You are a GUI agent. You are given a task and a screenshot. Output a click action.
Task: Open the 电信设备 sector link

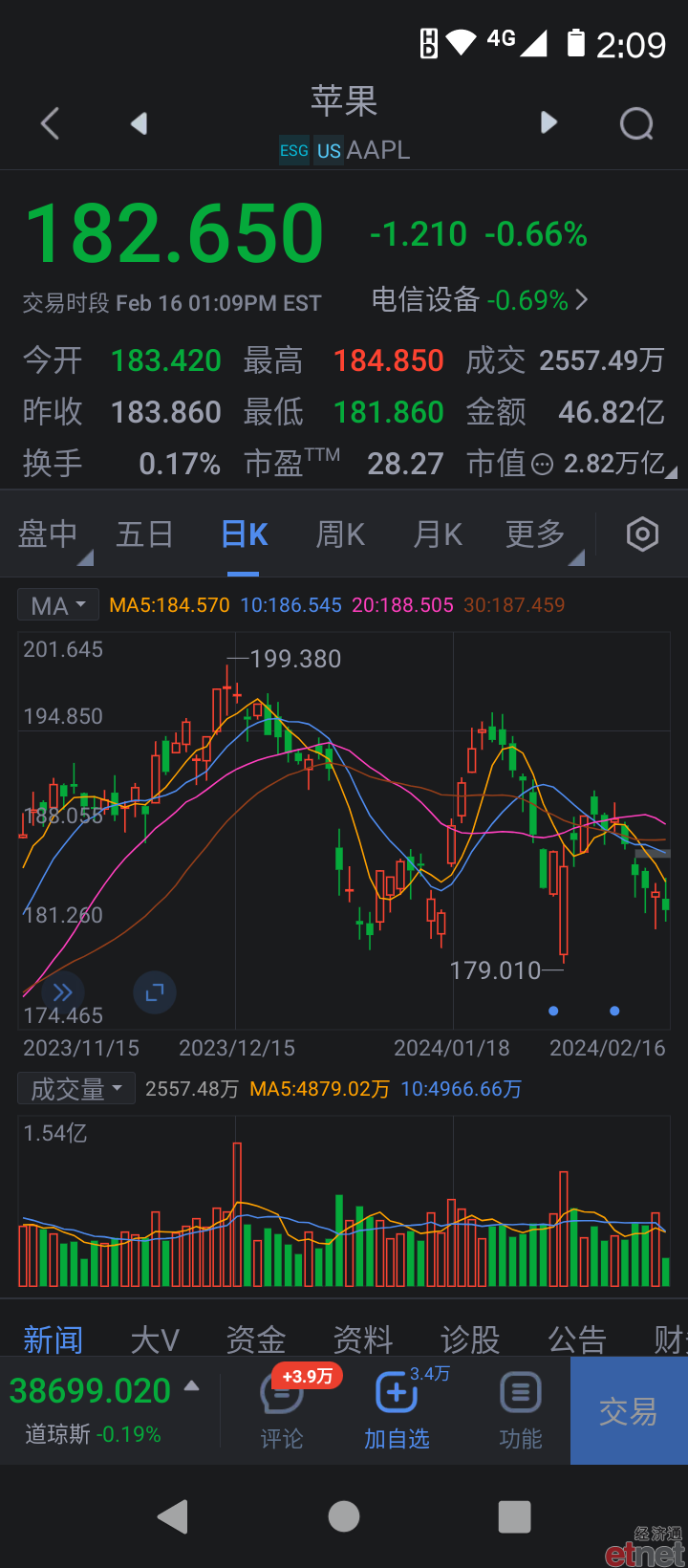click(480, 300)
